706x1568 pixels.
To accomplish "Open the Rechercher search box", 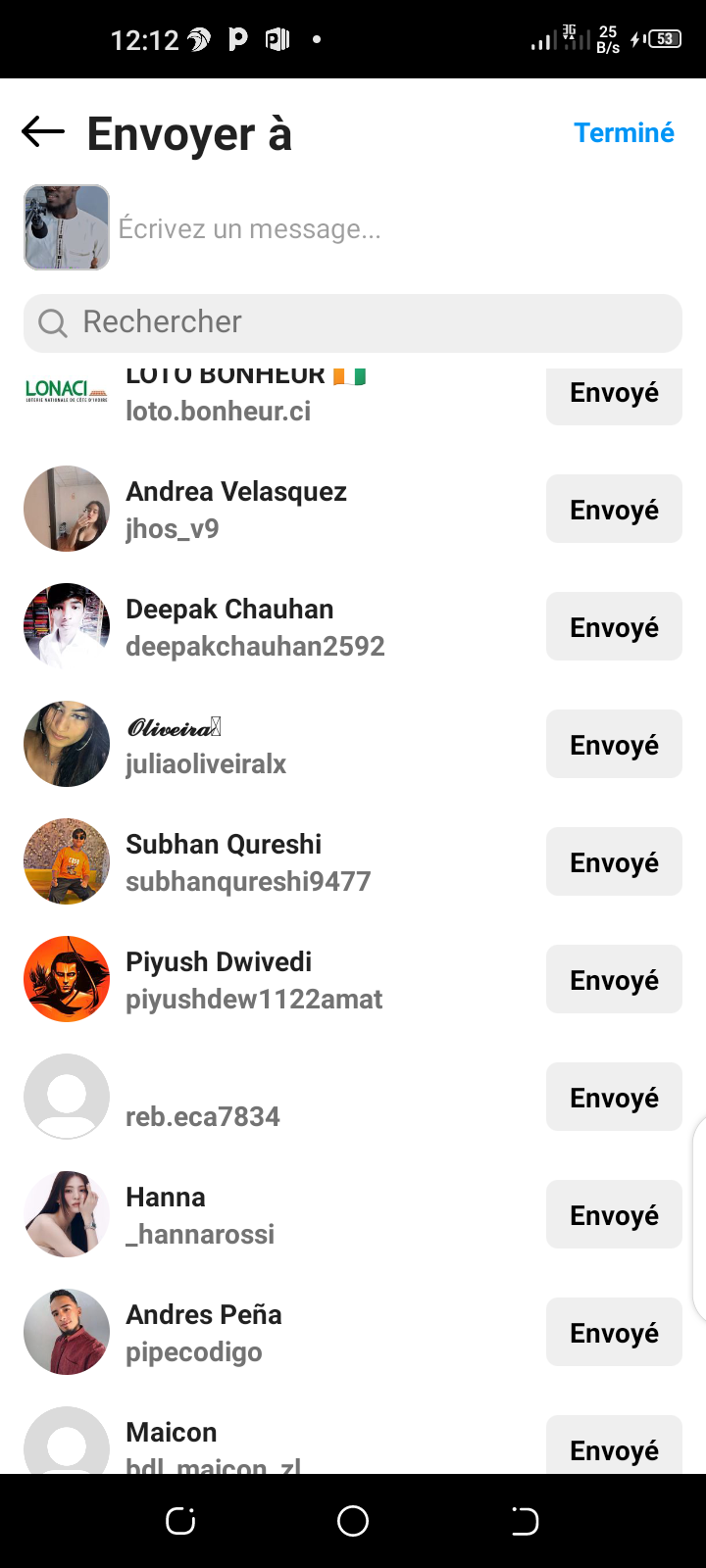I will (353, 322).
